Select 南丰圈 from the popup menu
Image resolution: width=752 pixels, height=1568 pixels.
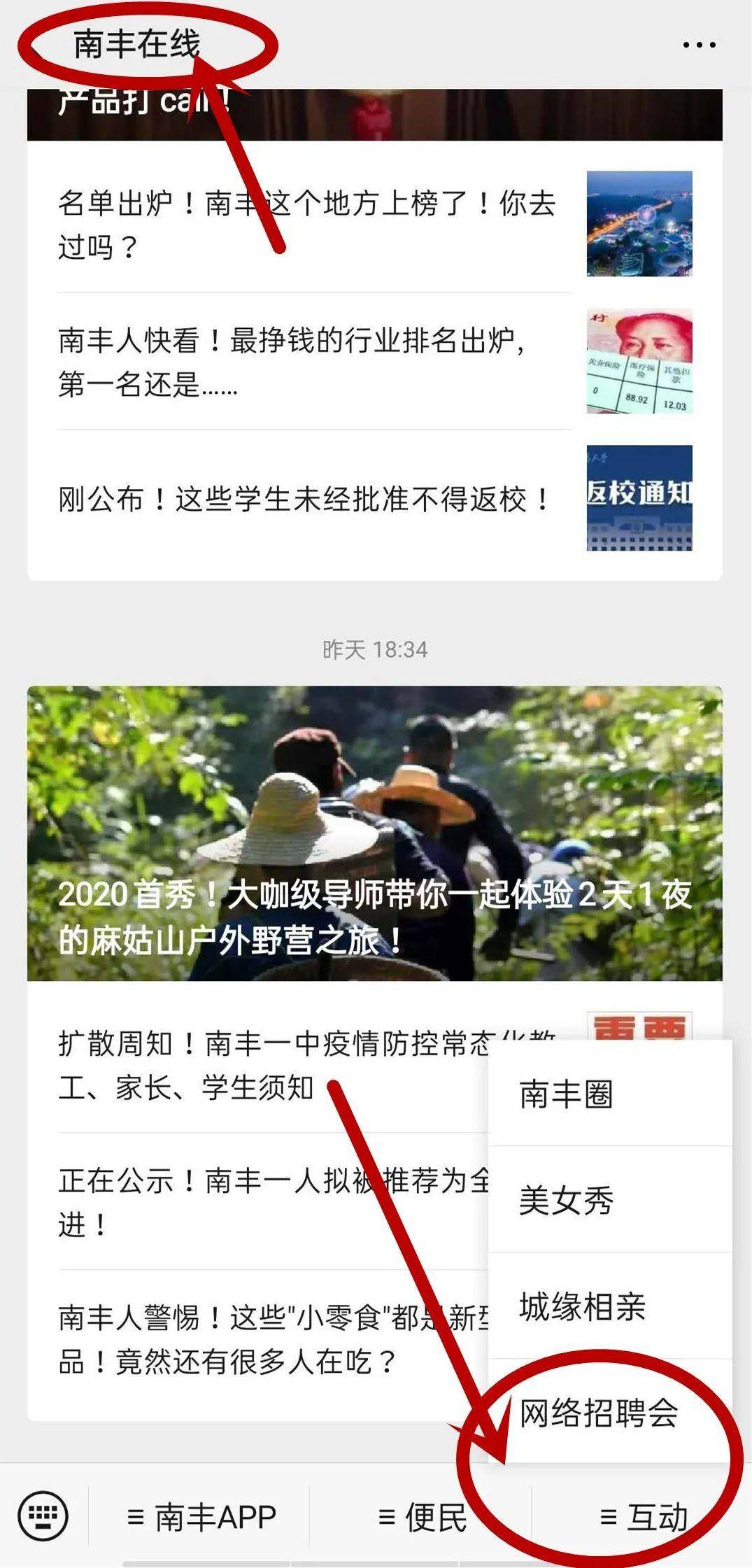click(610, 1094)
